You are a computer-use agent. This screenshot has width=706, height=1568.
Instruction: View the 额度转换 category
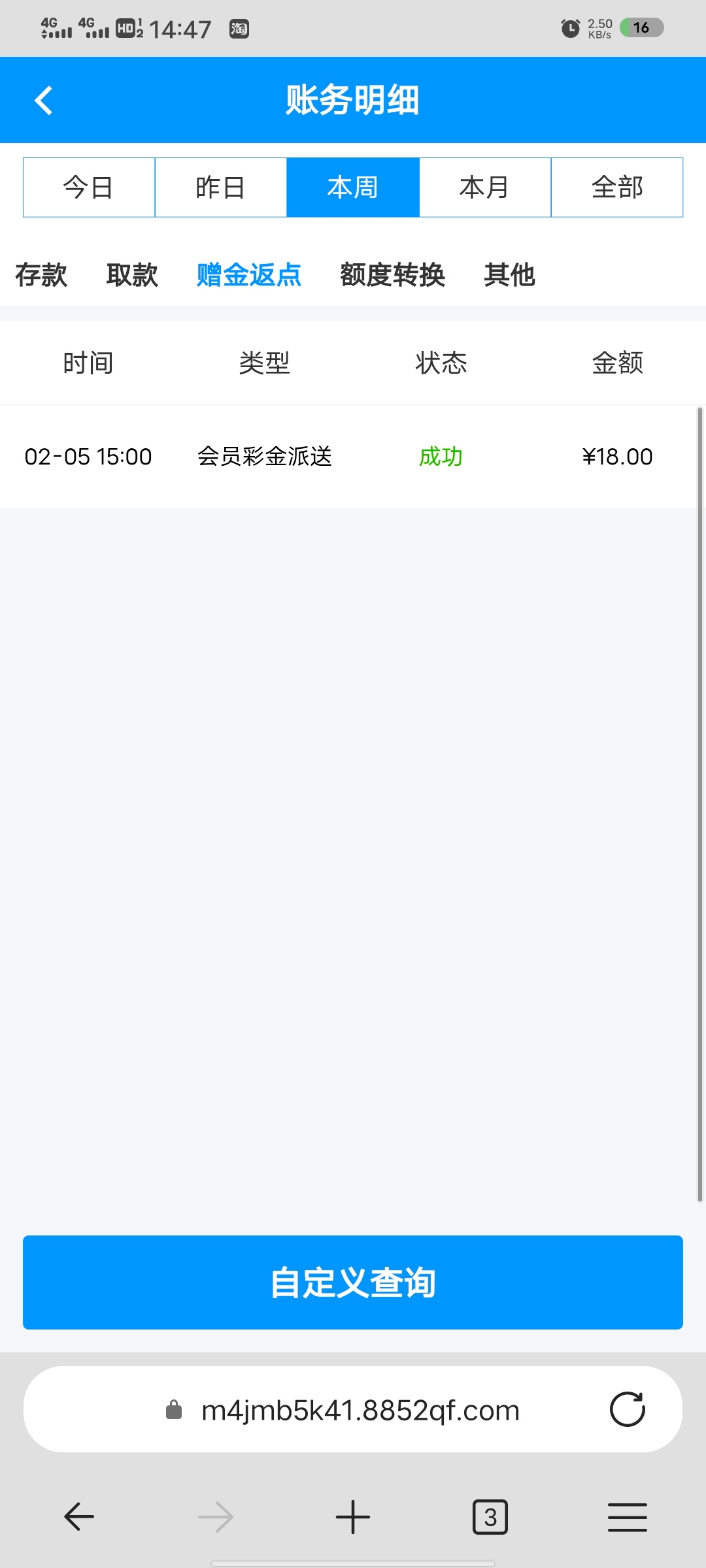point(392,275)
